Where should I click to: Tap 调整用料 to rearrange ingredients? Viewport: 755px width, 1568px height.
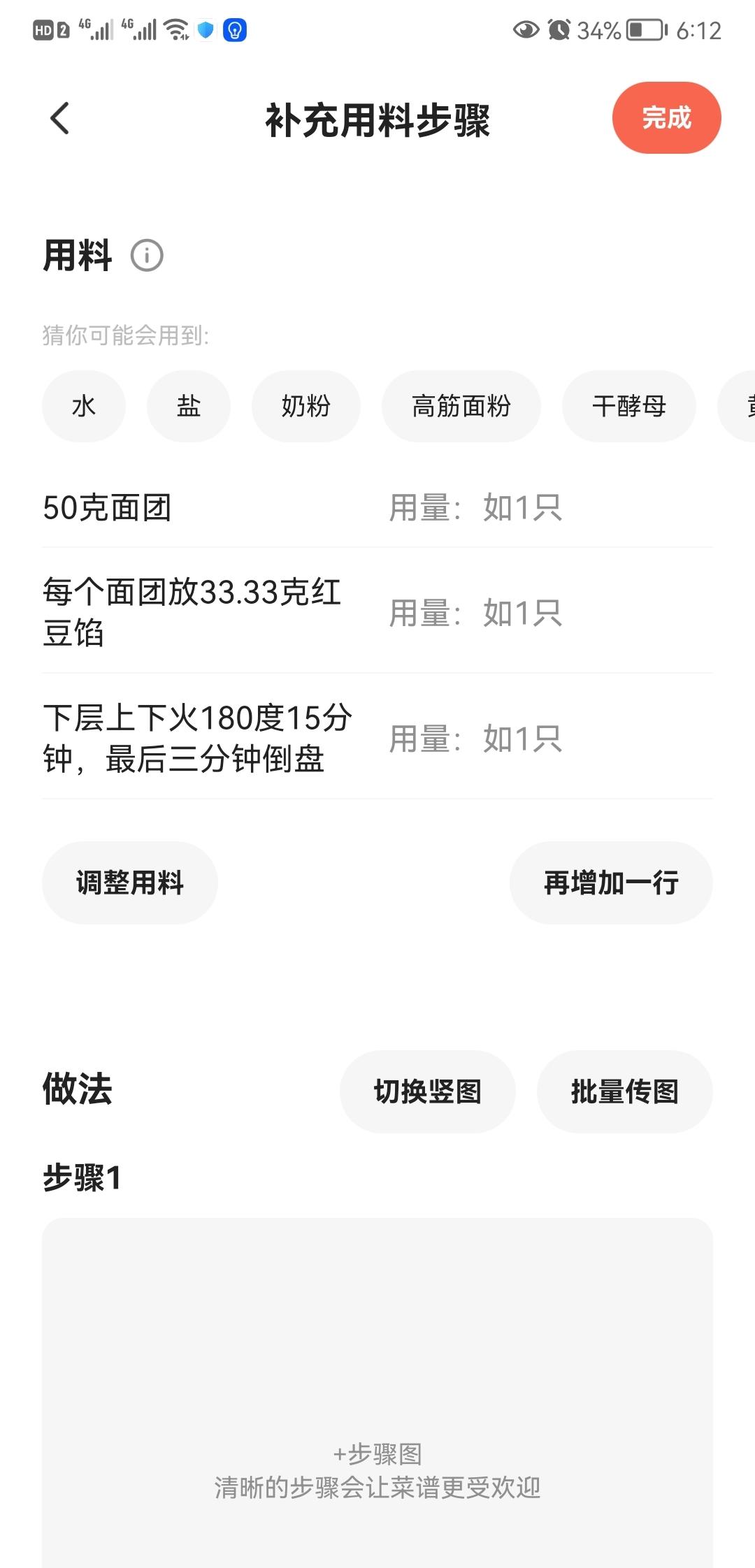(130, 883)
